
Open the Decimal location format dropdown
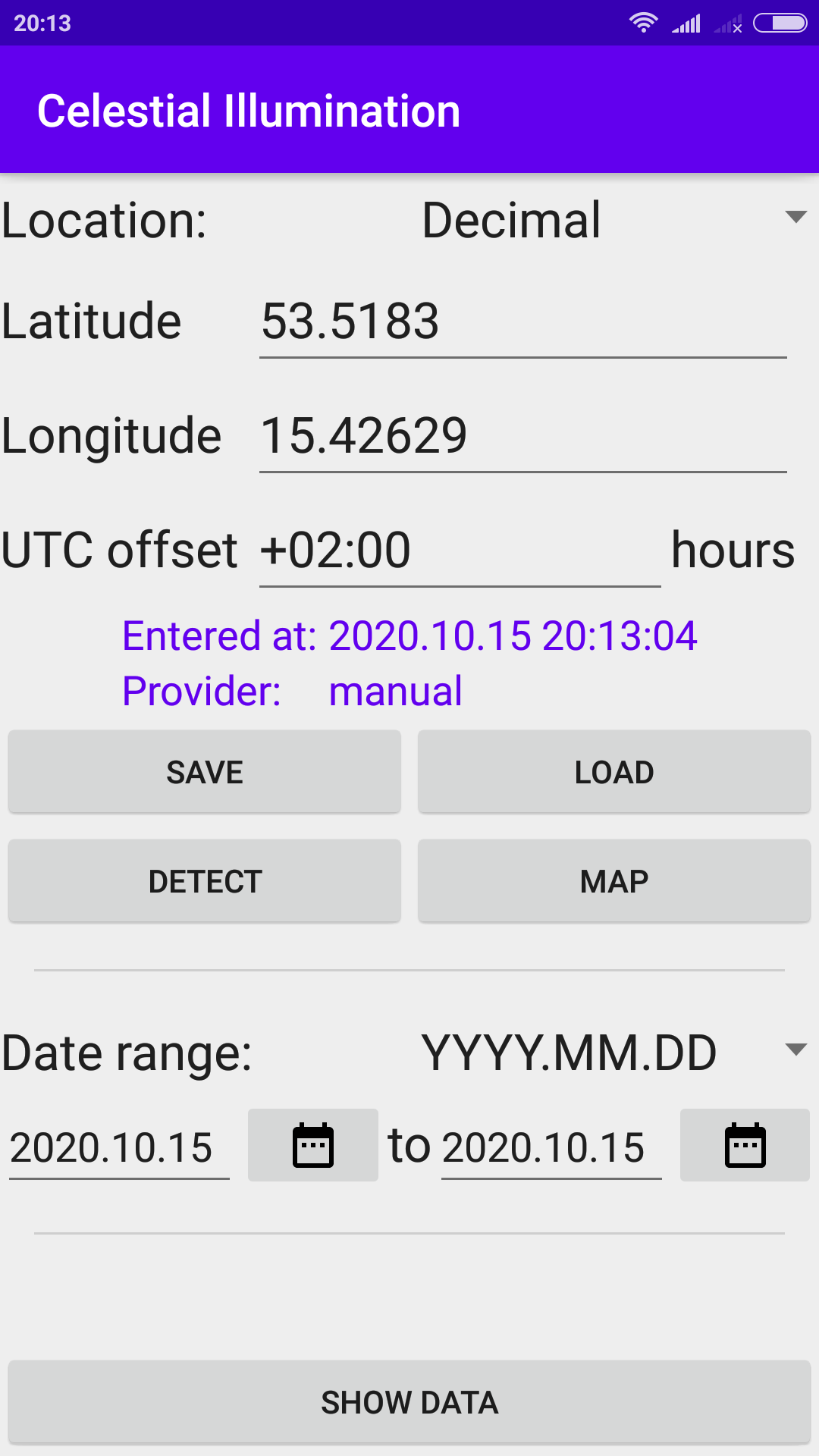click(x=614, y=221)
